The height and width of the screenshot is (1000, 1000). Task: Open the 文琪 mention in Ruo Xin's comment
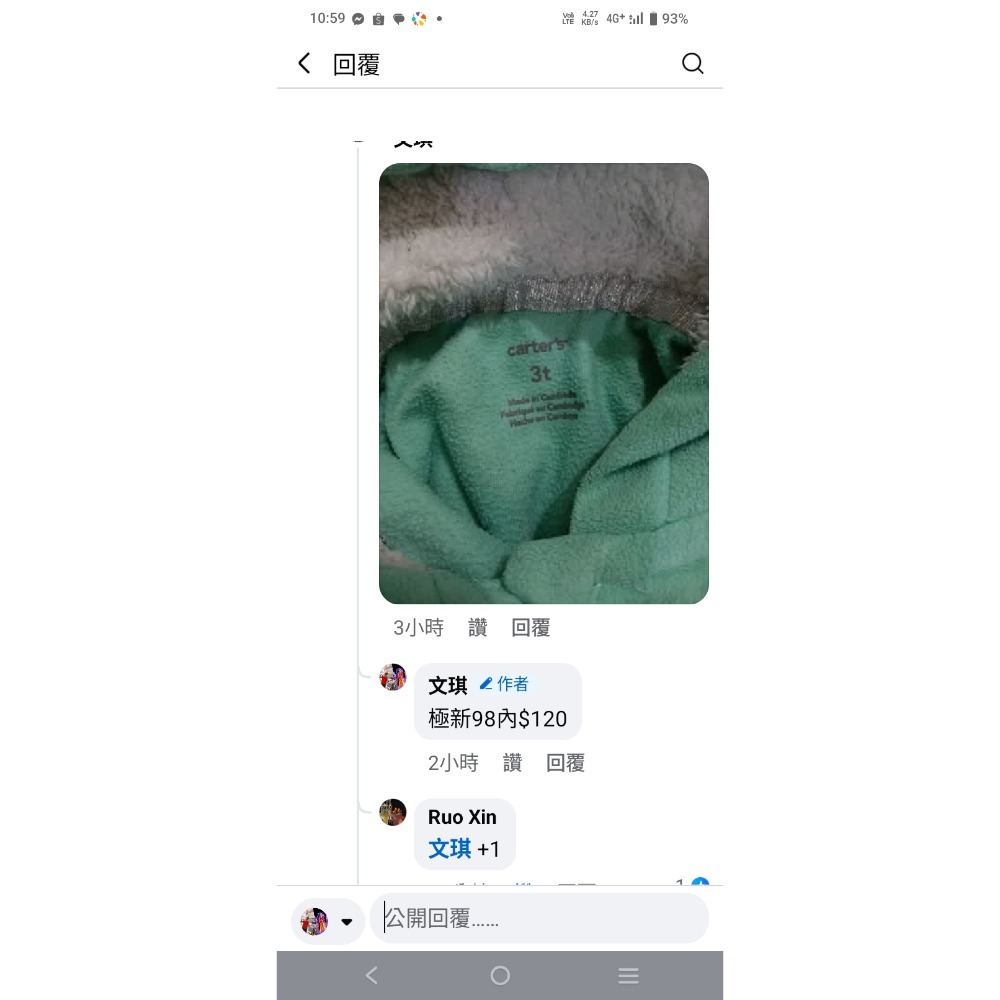tap(449, 849)
